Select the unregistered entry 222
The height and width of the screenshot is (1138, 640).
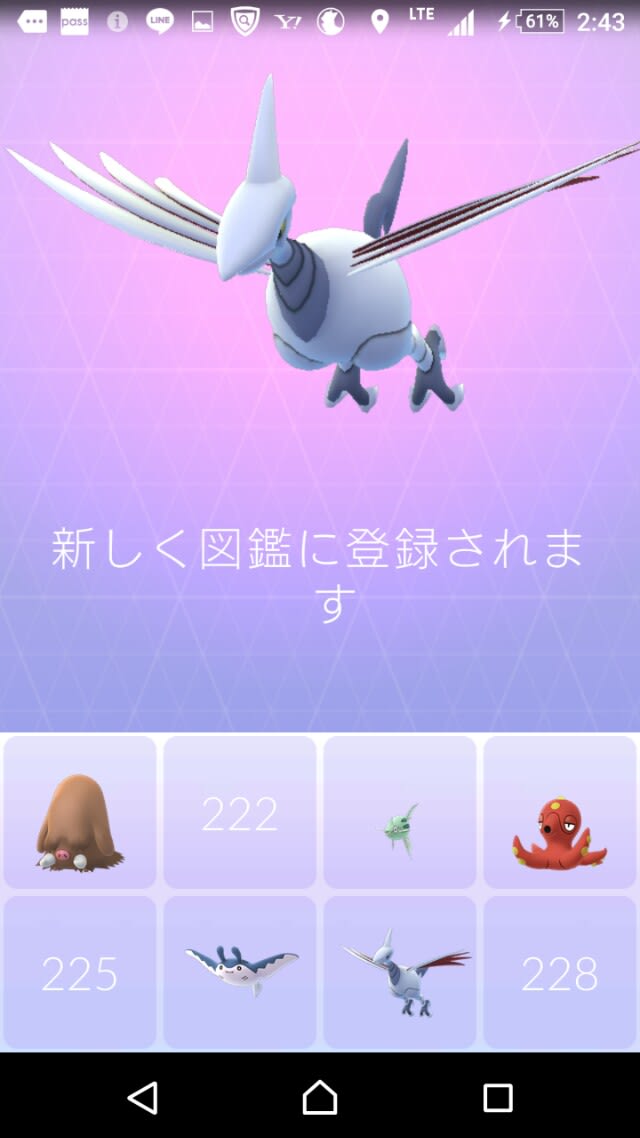pyautogui.click(x=240, y=812)
